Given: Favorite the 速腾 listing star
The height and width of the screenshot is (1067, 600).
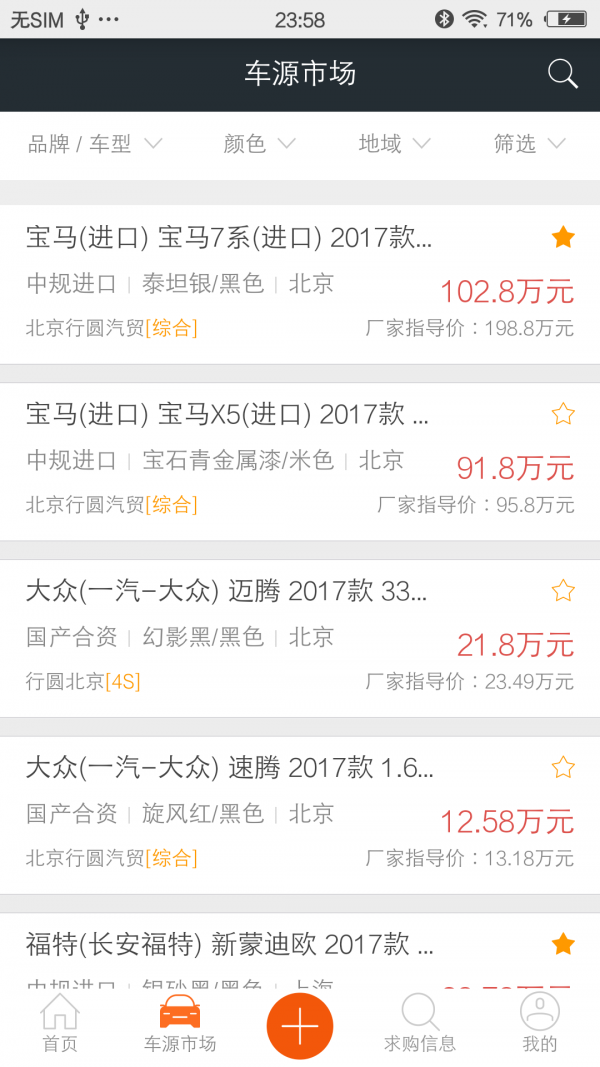Looking at the screenshot, I should [563, 768].
